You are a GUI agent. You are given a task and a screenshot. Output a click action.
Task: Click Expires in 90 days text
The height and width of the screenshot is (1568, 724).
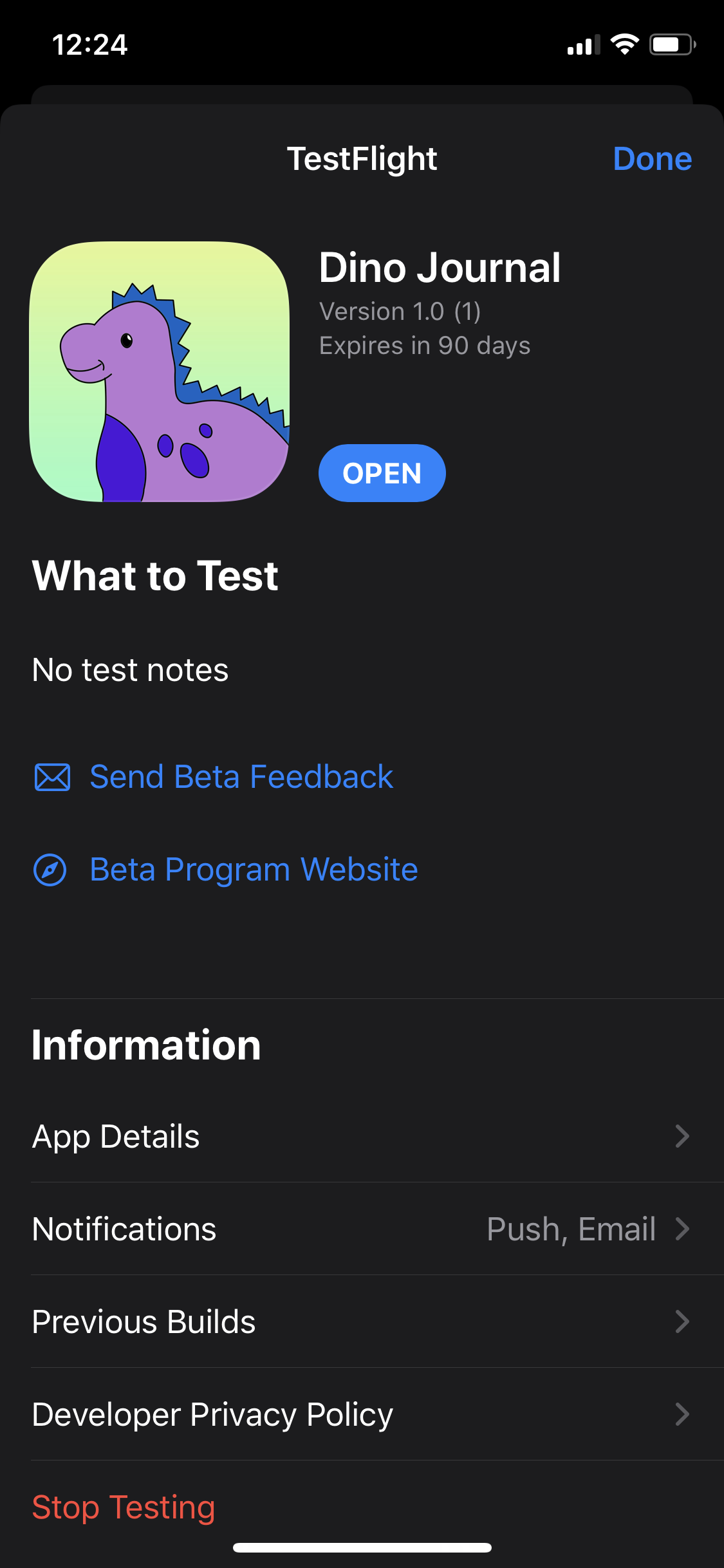click(425, 346)
